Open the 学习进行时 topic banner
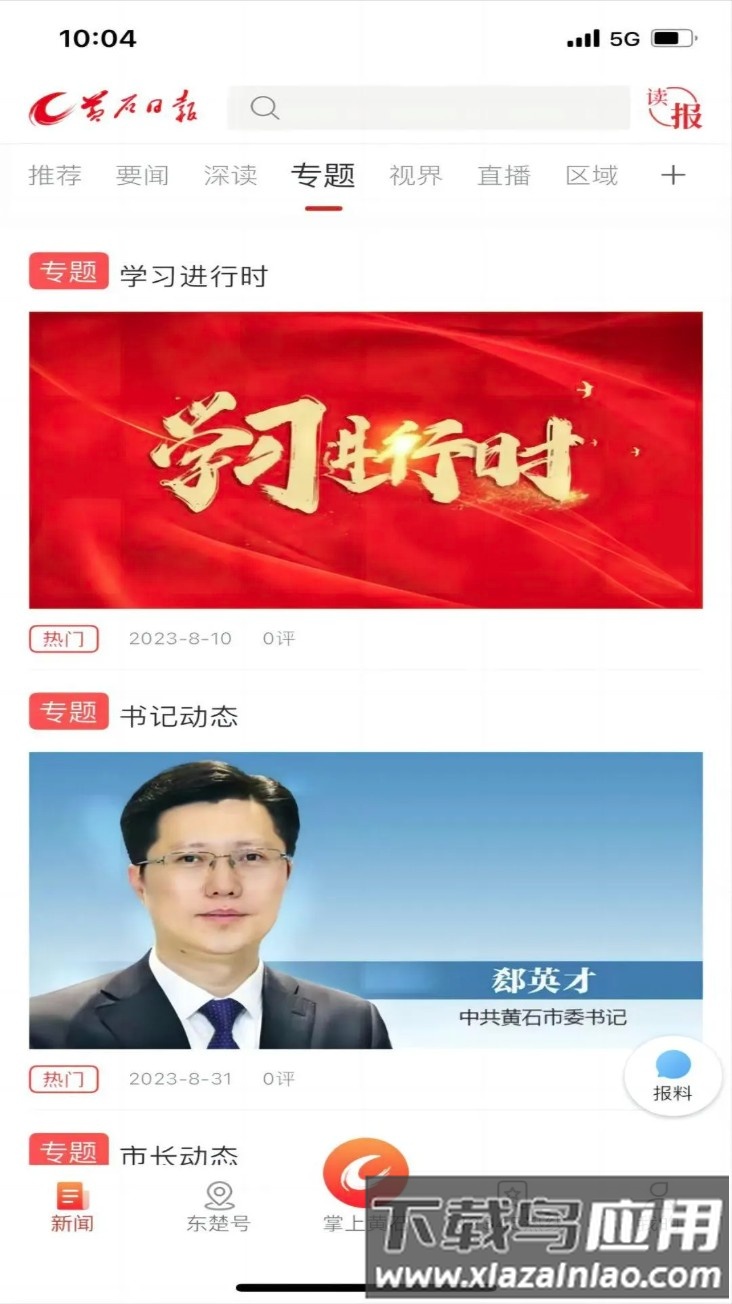 point(365,460)
